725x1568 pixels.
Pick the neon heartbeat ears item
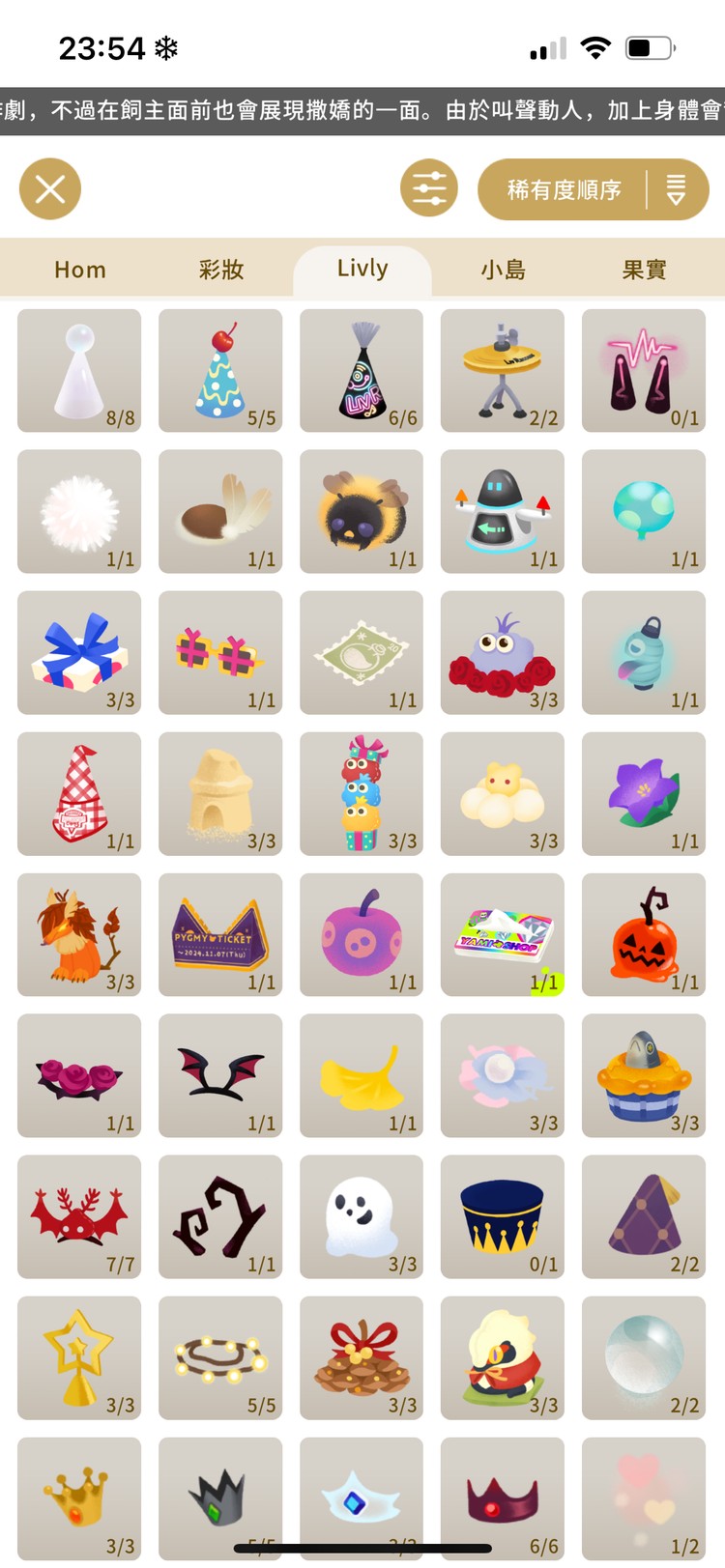pyautogui.click(x=644, y=371)
